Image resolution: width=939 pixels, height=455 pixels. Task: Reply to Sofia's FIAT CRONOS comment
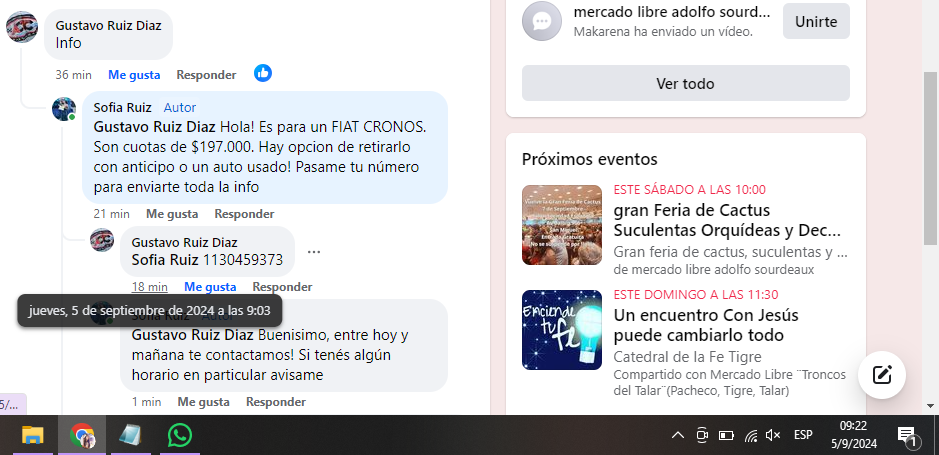[x=244, y=214]
